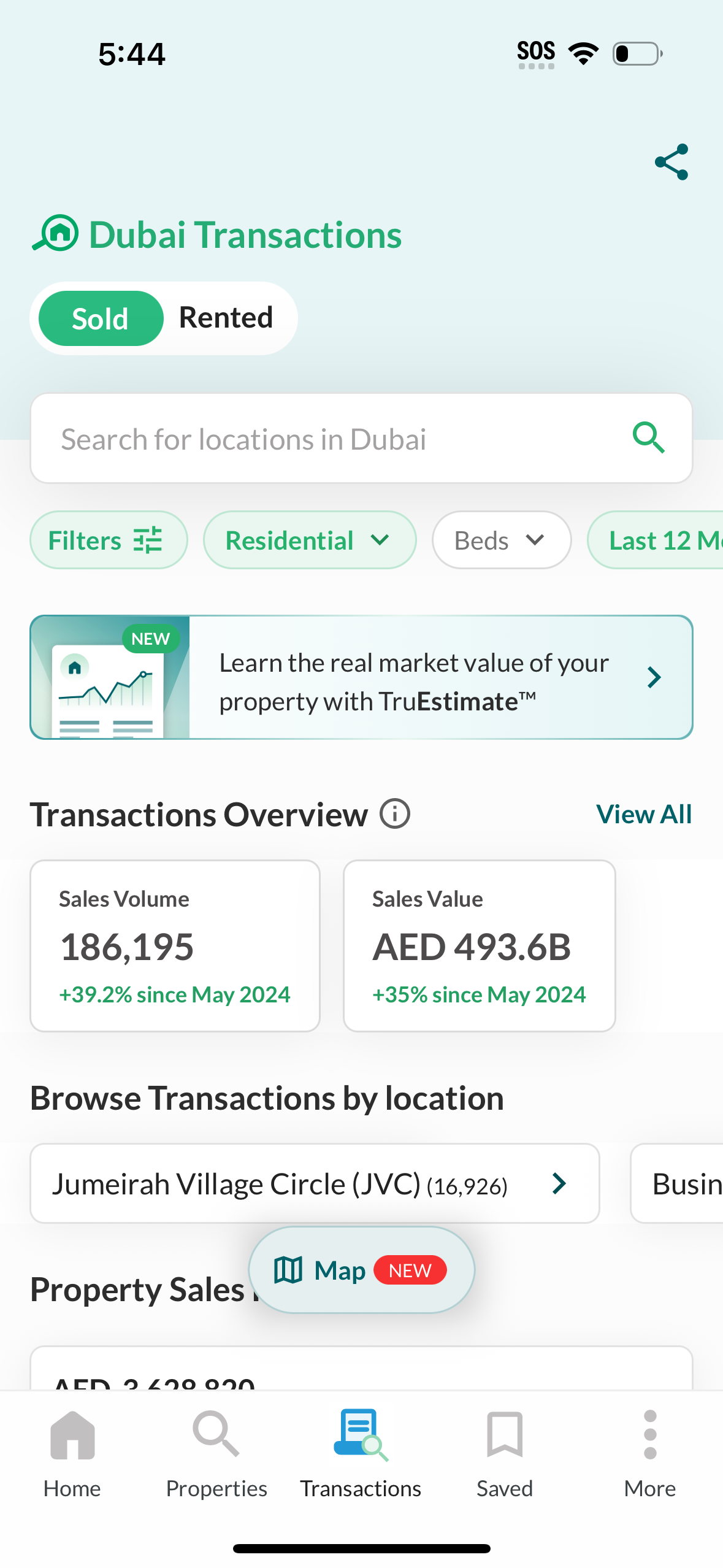Expand the Beds dropdown
Screen dimensions: 723x1568
pyautogui.click(x=501, y=540)
